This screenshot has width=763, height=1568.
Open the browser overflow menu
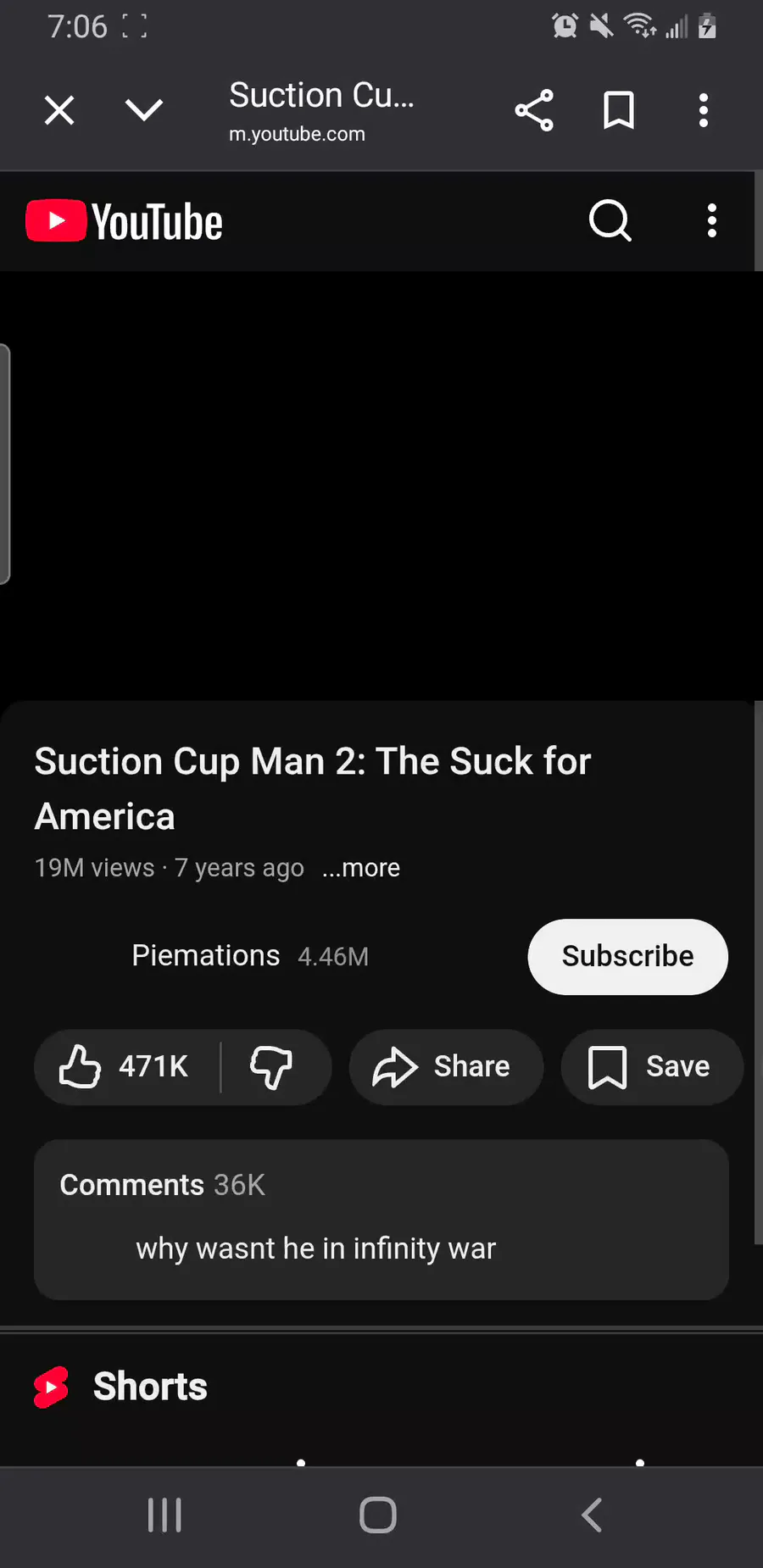(703, 110)
